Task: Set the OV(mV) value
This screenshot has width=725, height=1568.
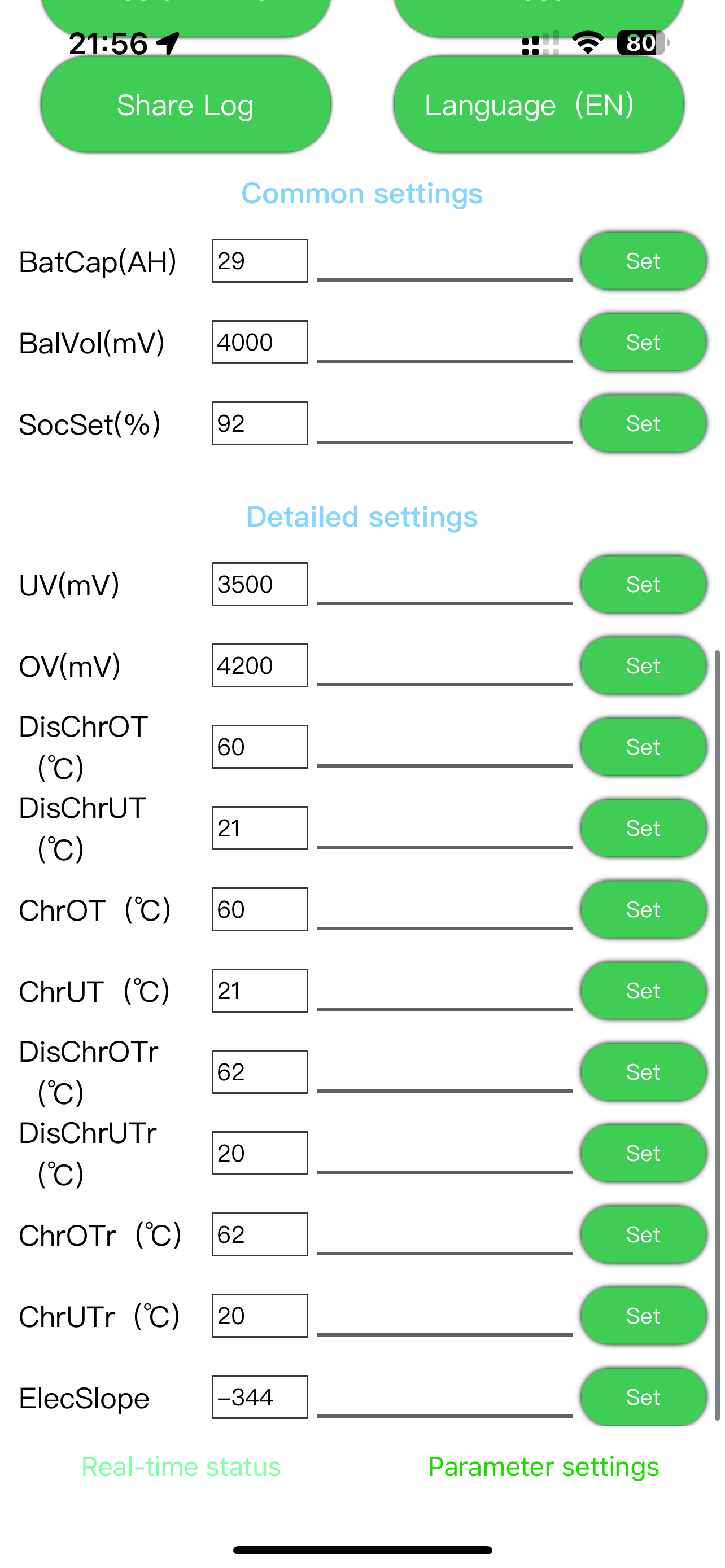Action: tap(643, 665)
